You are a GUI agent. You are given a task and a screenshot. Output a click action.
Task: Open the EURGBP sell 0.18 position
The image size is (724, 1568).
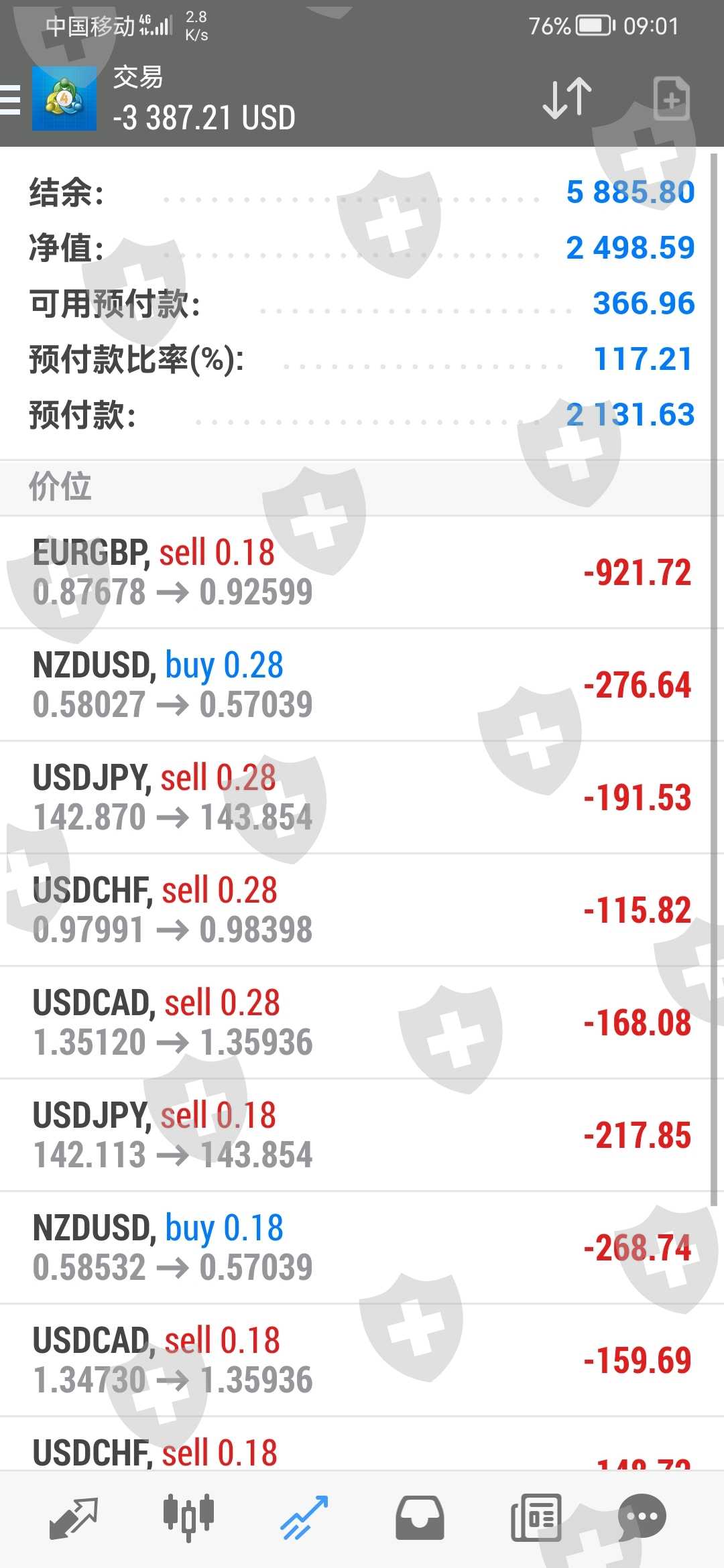click(362, 572)
